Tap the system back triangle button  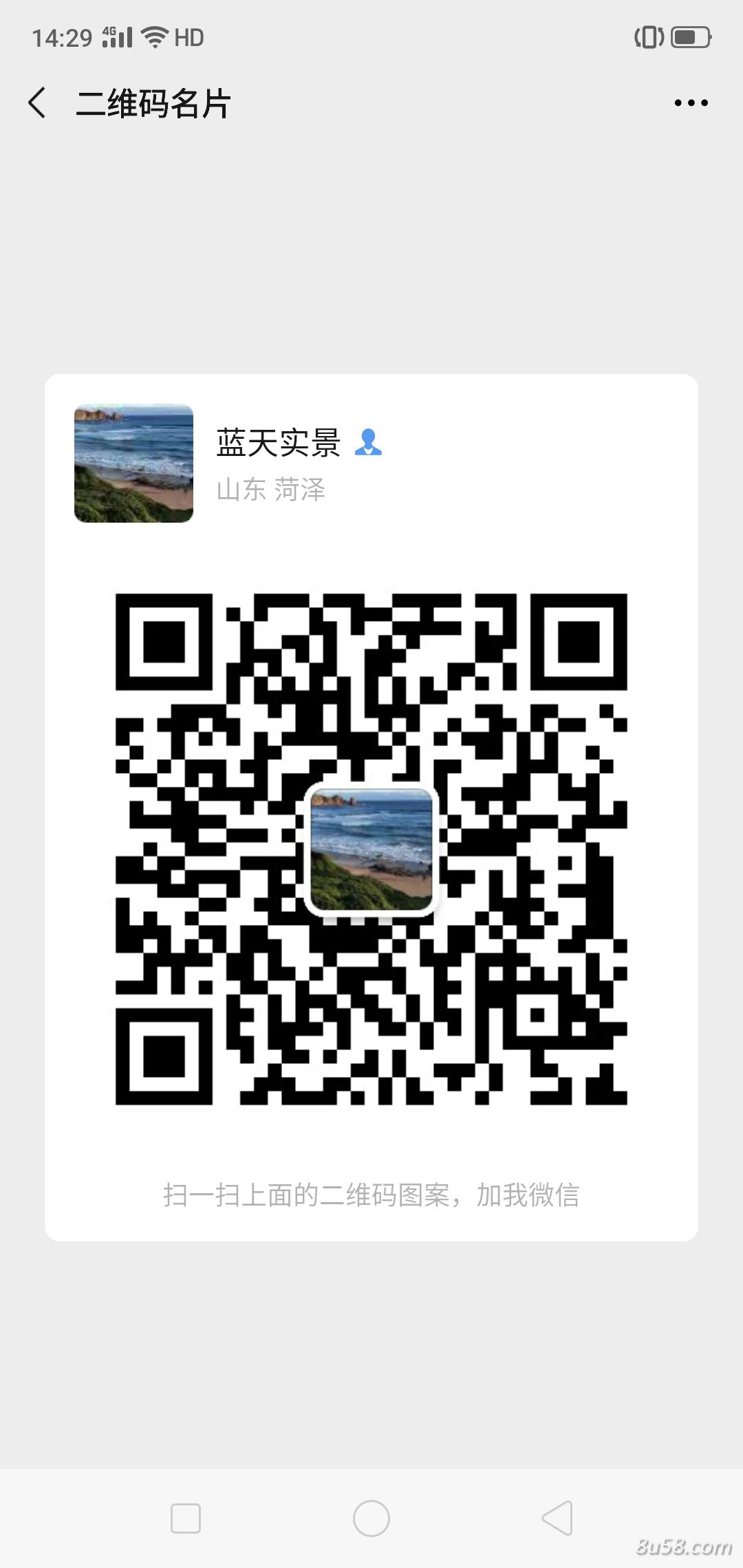tap(557, 1518)
